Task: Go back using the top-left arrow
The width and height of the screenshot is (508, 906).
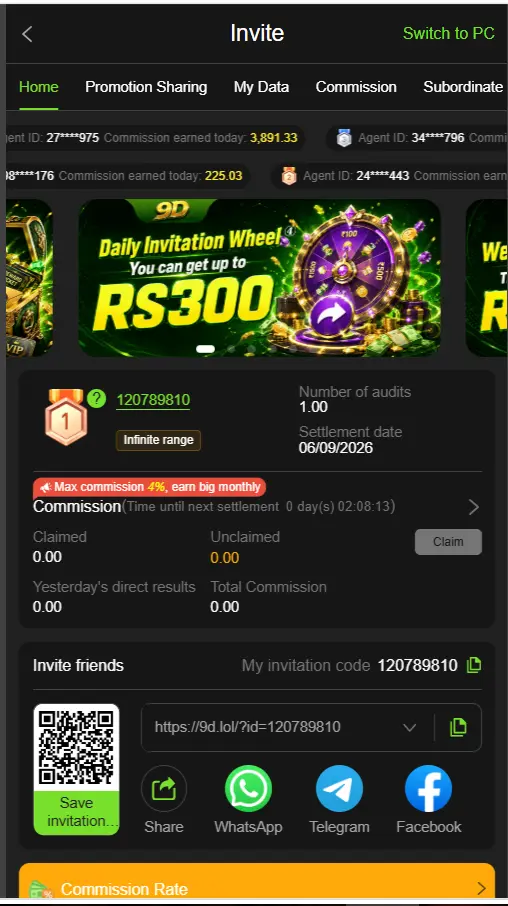Action: coord(27,34)
